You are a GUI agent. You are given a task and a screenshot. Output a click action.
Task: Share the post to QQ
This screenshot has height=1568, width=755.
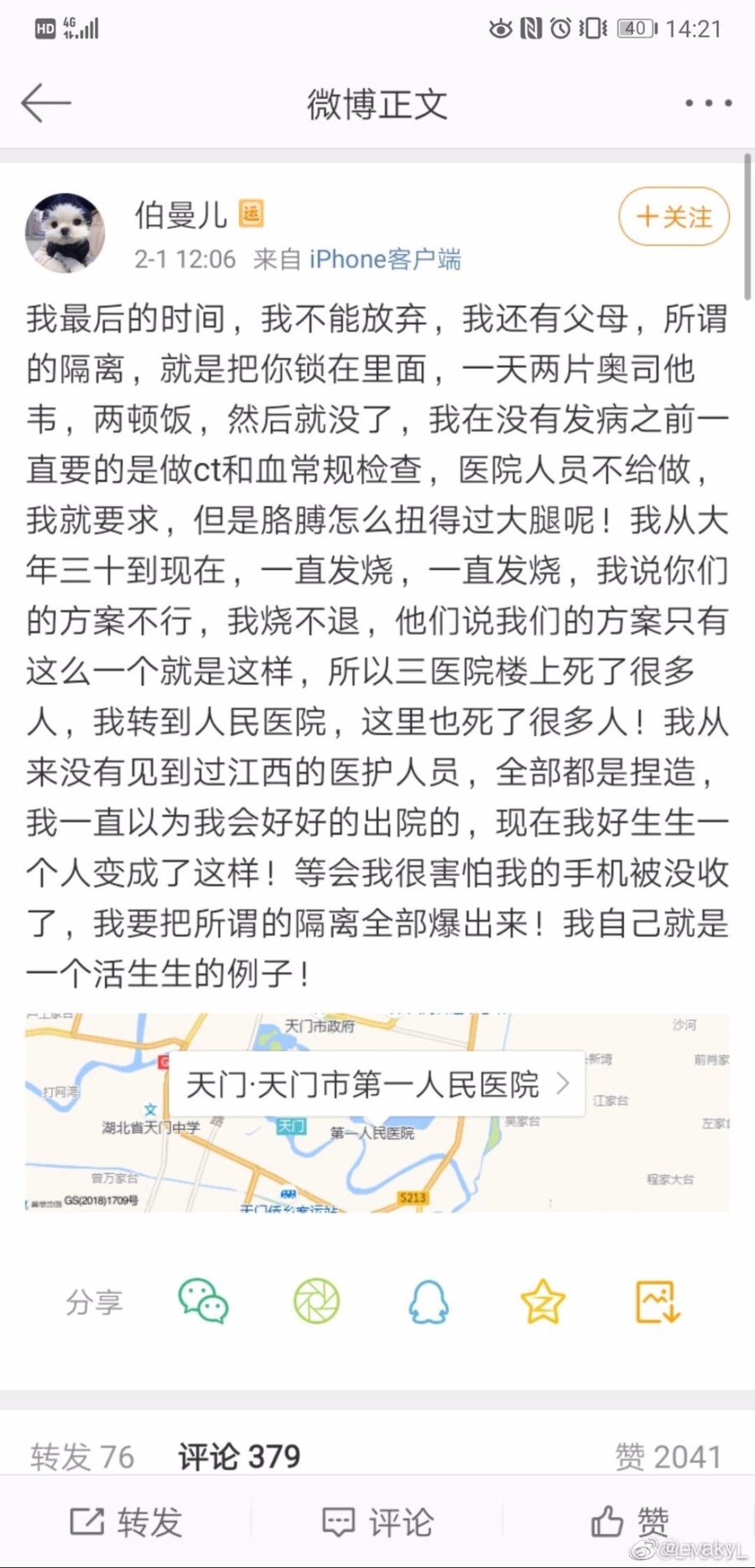429,1301
